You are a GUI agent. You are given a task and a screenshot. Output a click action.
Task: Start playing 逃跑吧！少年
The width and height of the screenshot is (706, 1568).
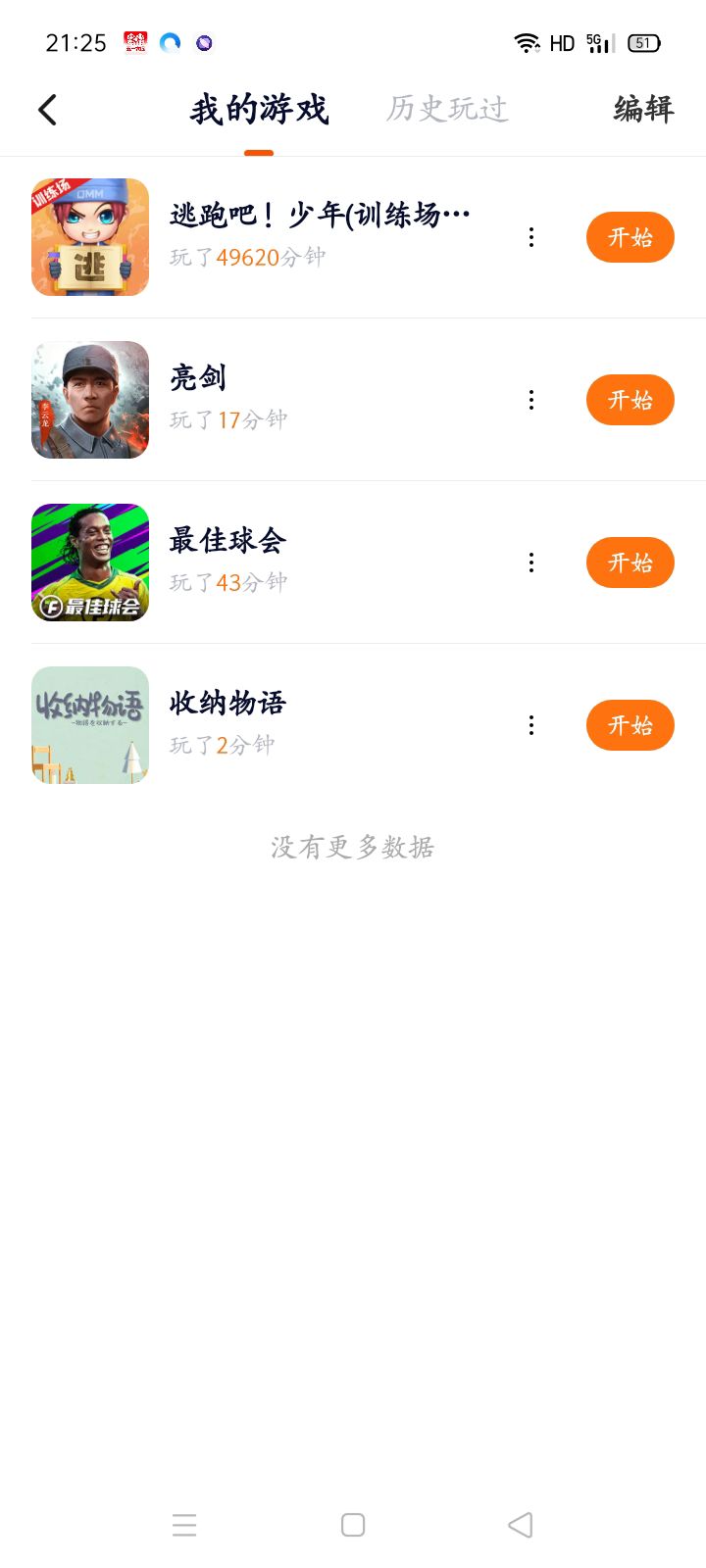[x=630, y=237]
